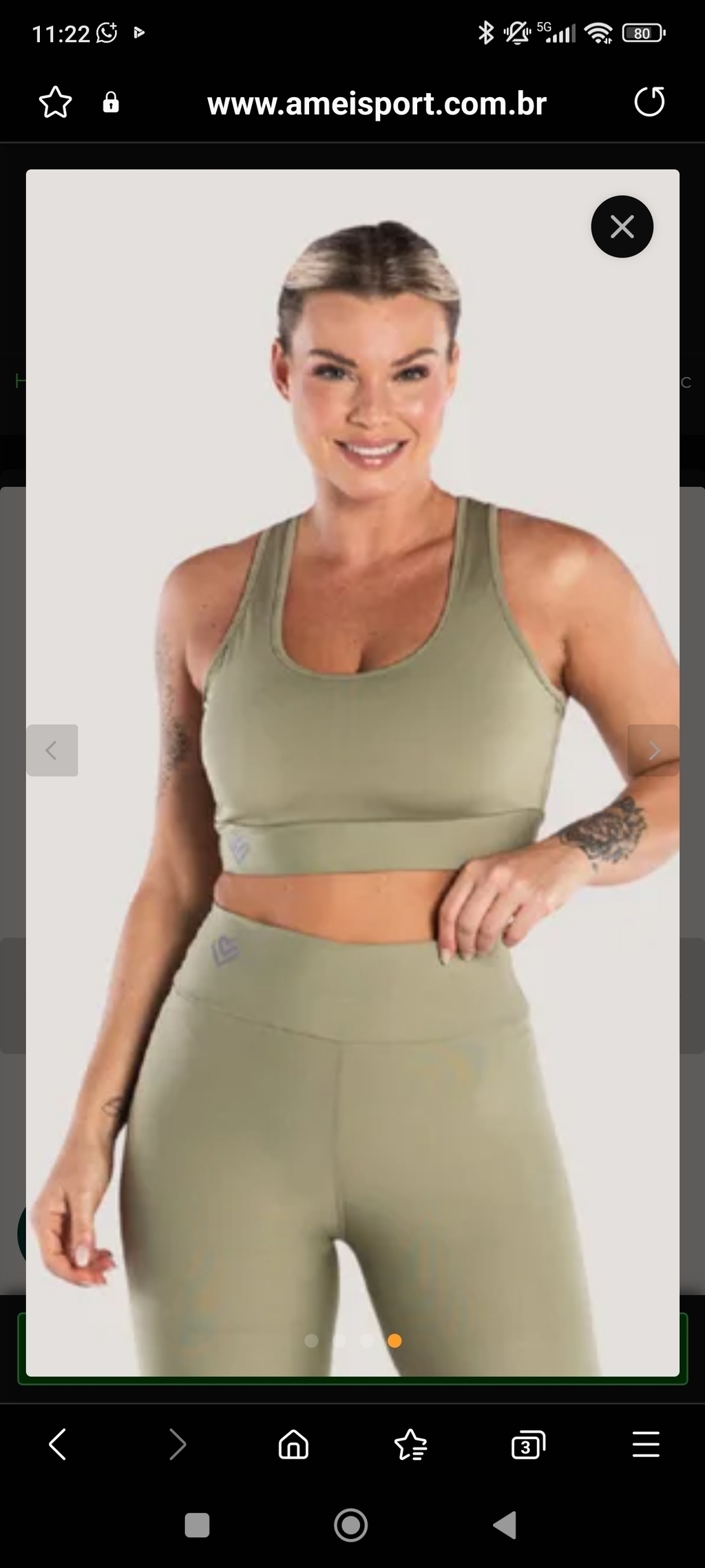Jump to the first image dot

pyautogui.click(x=311, y=1340)
